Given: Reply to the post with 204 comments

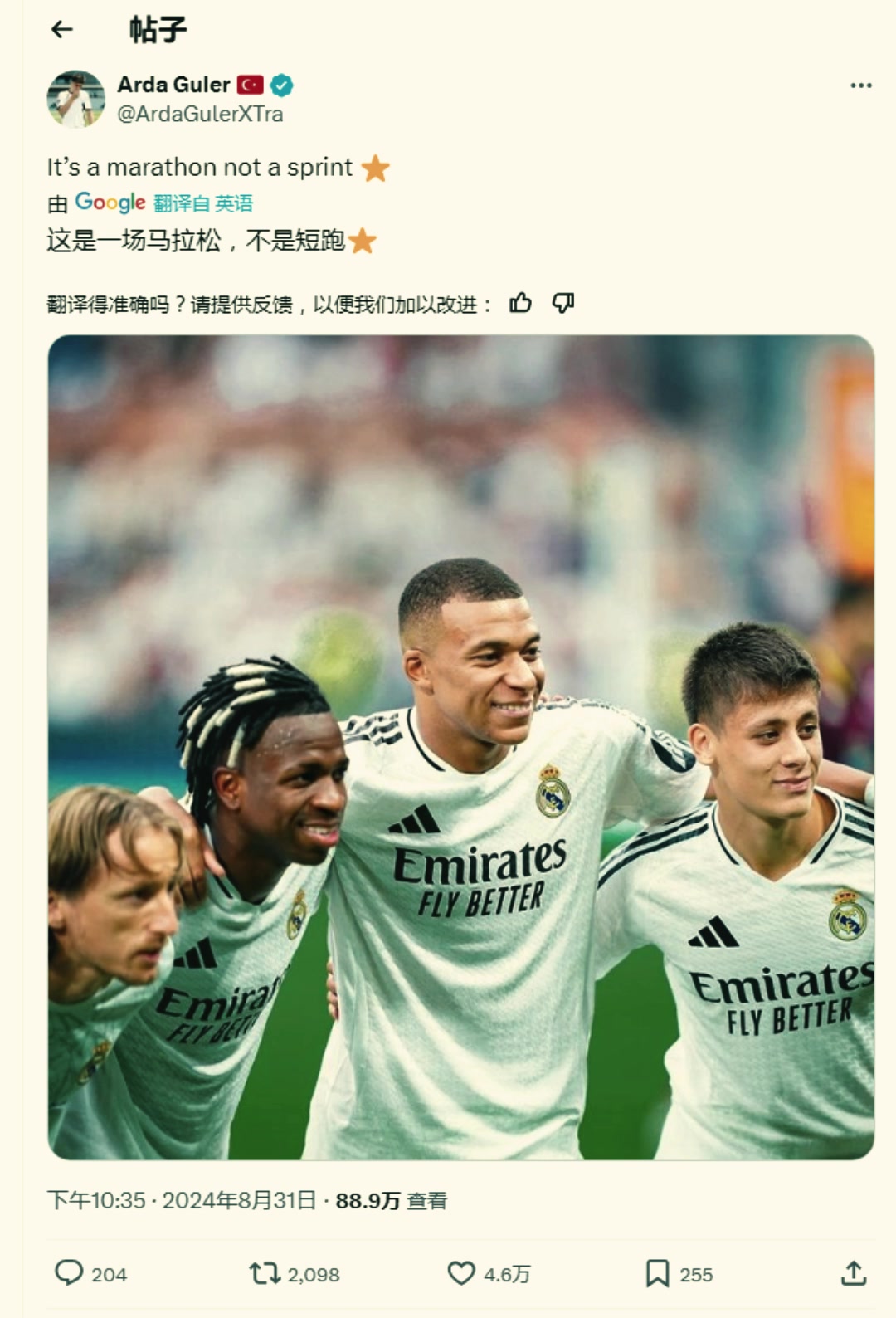Looking at the screenshot, I should [70, 1272].
